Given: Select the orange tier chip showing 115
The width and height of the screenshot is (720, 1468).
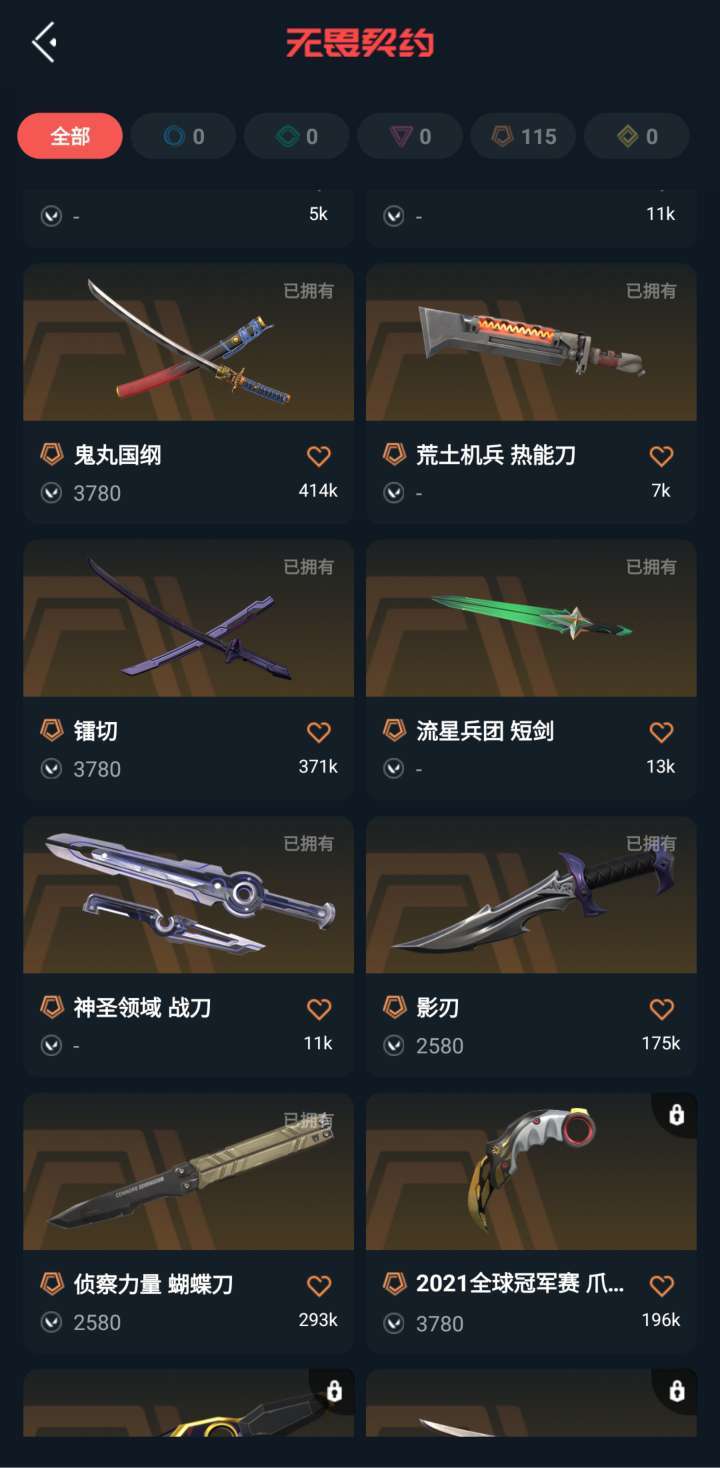Looking at the screenshot, I should click(523, 136).
